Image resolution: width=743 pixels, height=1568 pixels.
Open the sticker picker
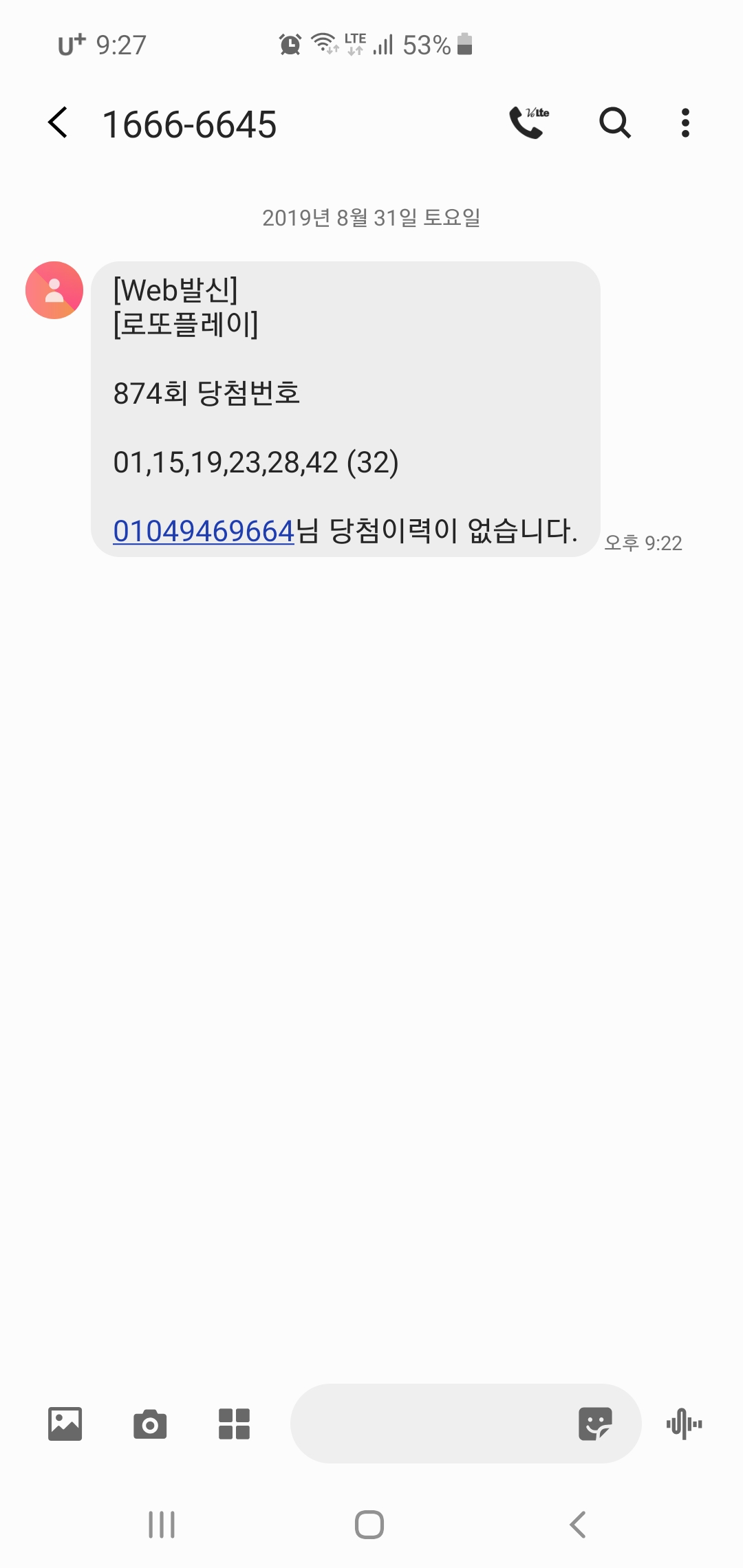[595, 1424]
